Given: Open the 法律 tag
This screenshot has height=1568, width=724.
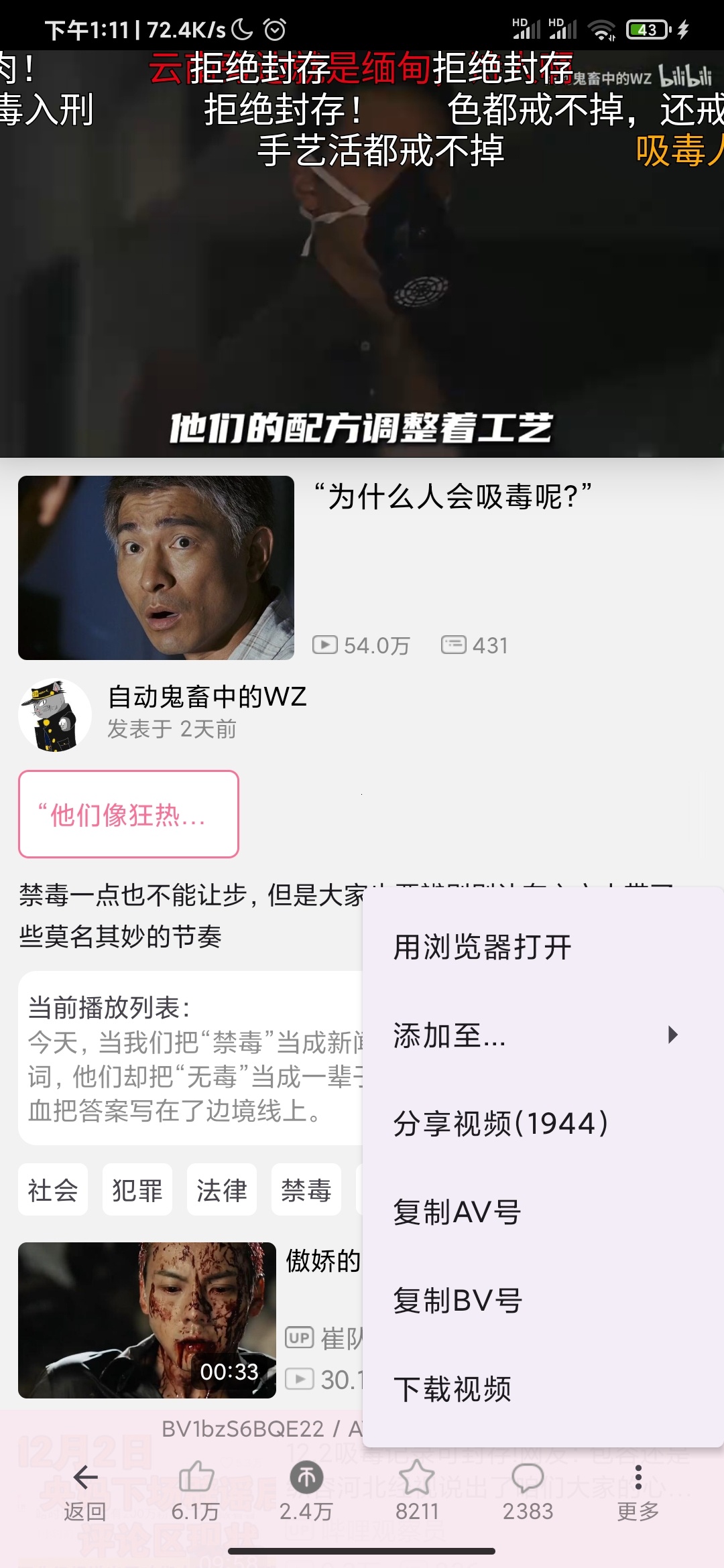Looking at the screenshot, I should 222,1189.
